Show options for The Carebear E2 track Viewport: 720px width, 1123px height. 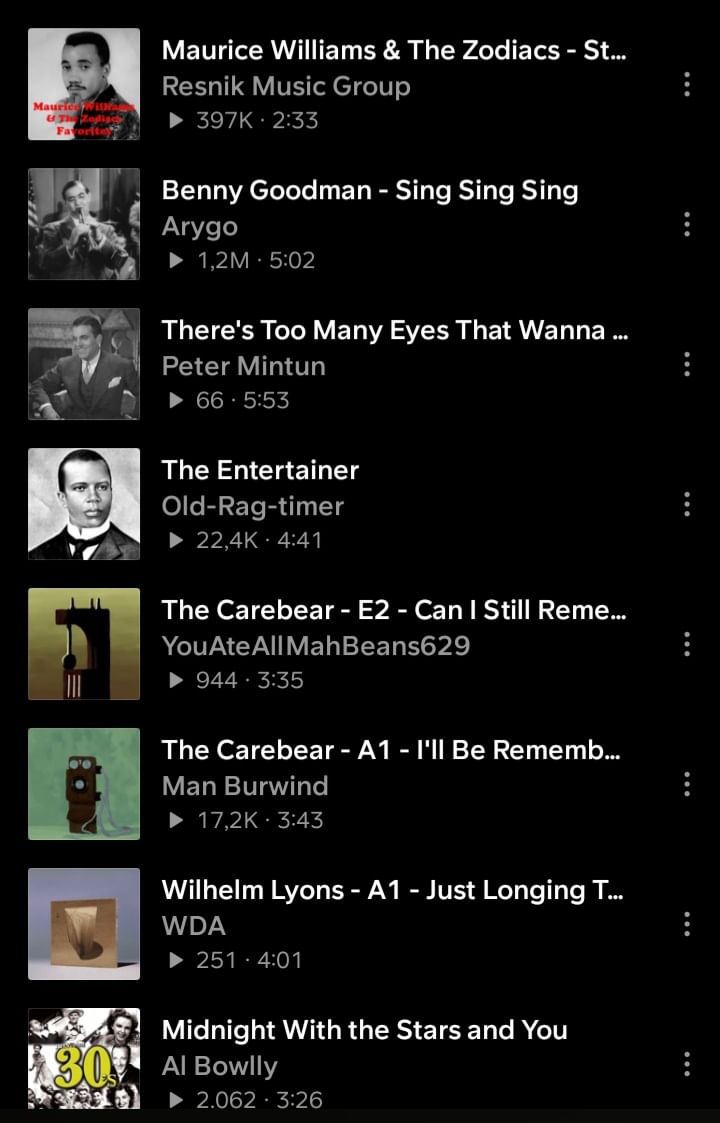coord(687,644)
